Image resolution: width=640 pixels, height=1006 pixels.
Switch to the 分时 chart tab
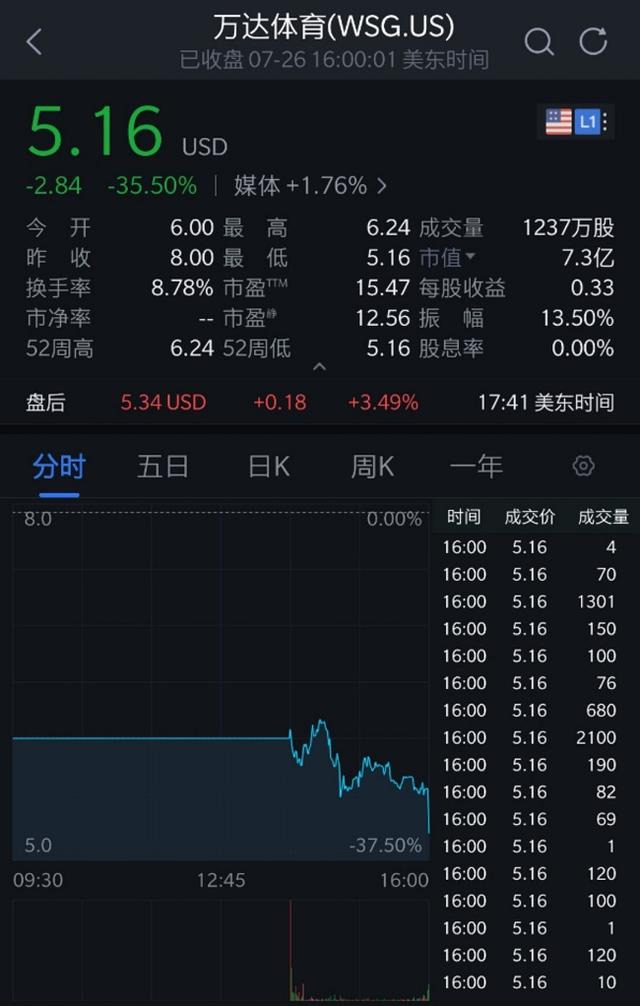tap(59, 467)
